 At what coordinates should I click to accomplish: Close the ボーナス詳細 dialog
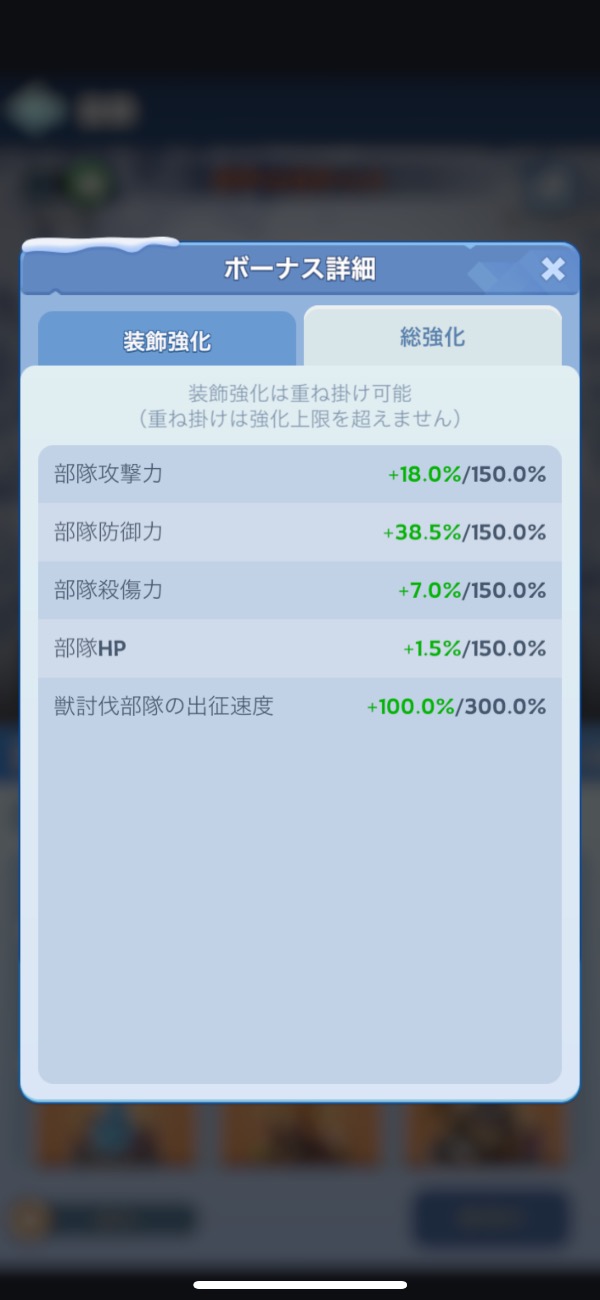553,269
